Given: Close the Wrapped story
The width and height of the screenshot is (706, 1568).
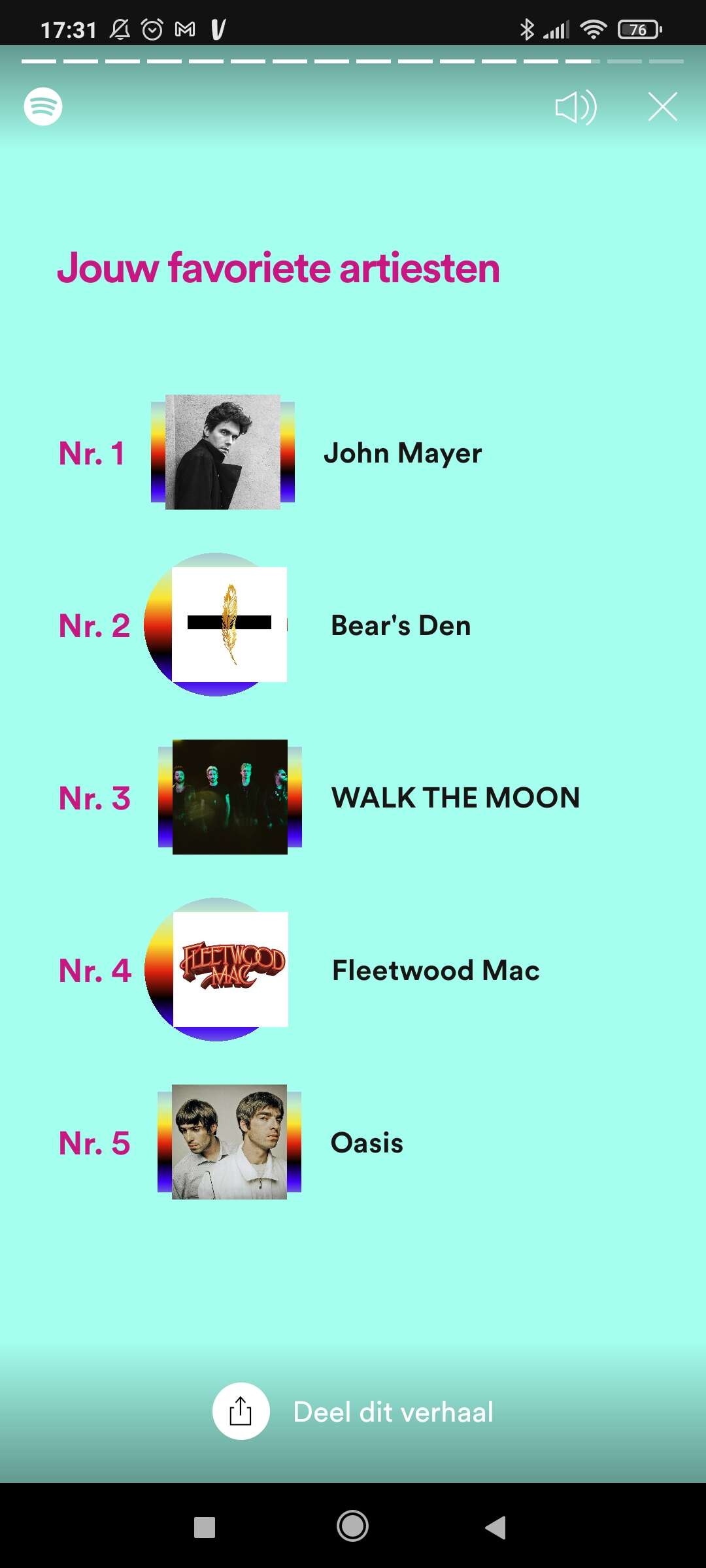Looking at the screenshot, I should coord(663,106).
